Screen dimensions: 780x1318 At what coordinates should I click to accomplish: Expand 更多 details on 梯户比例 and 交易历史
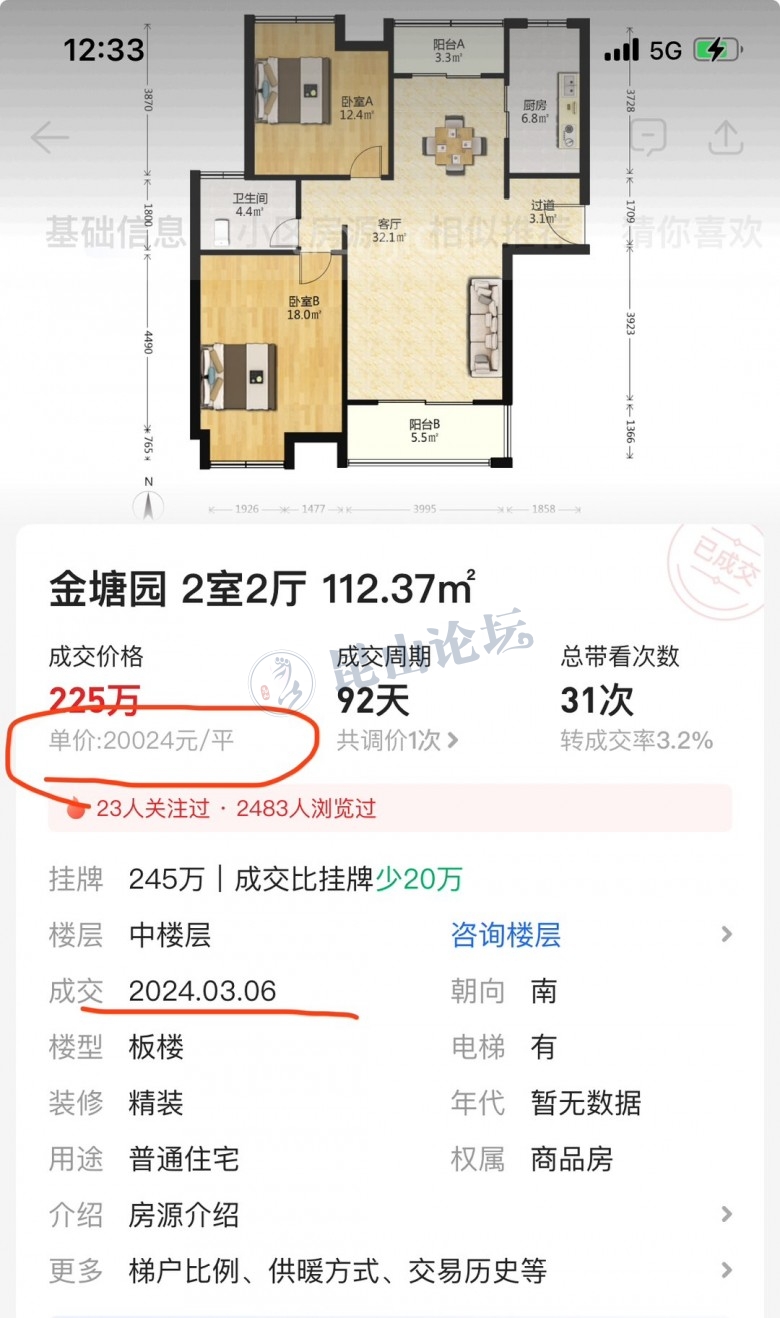click(x=390, y=1271)
